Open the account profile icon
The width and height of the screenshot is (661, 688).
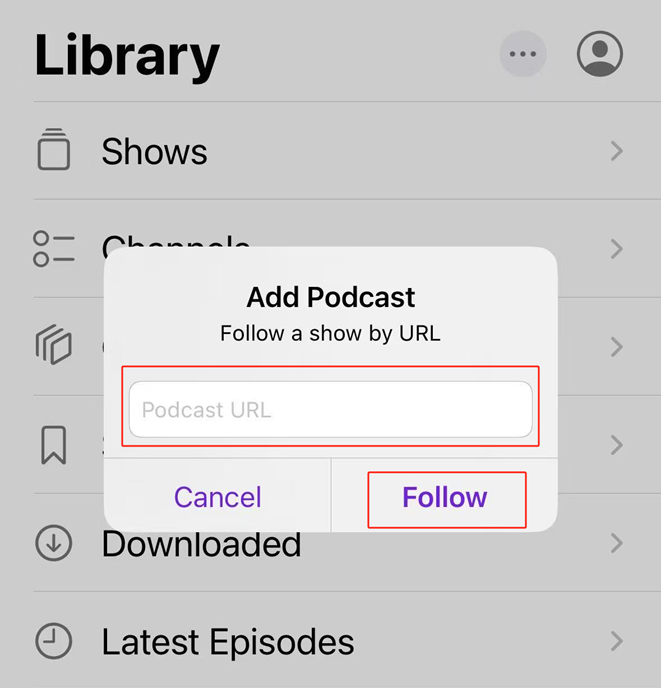point(600,54)
